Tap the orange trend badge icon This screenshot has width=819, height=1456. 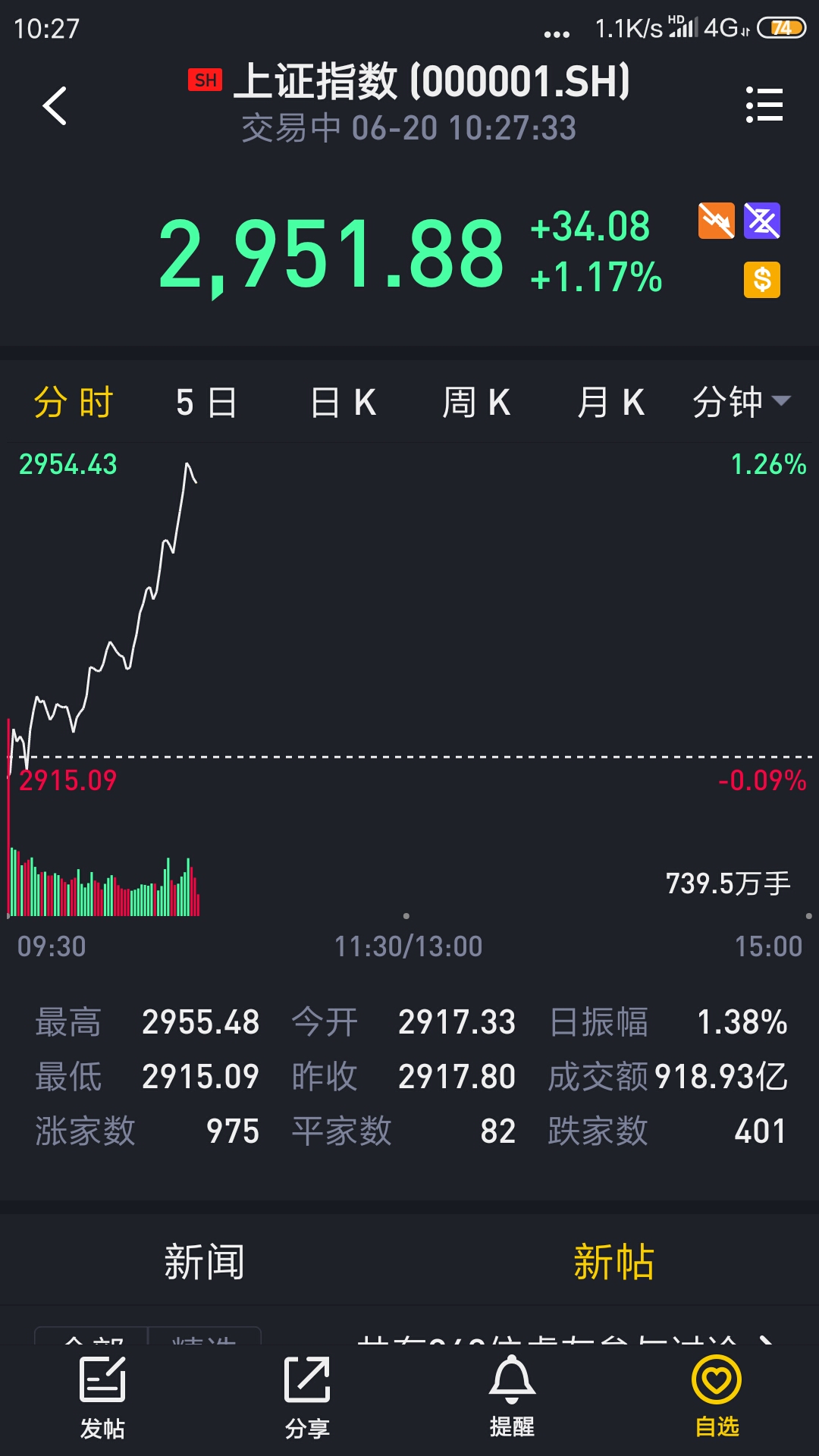717,221
